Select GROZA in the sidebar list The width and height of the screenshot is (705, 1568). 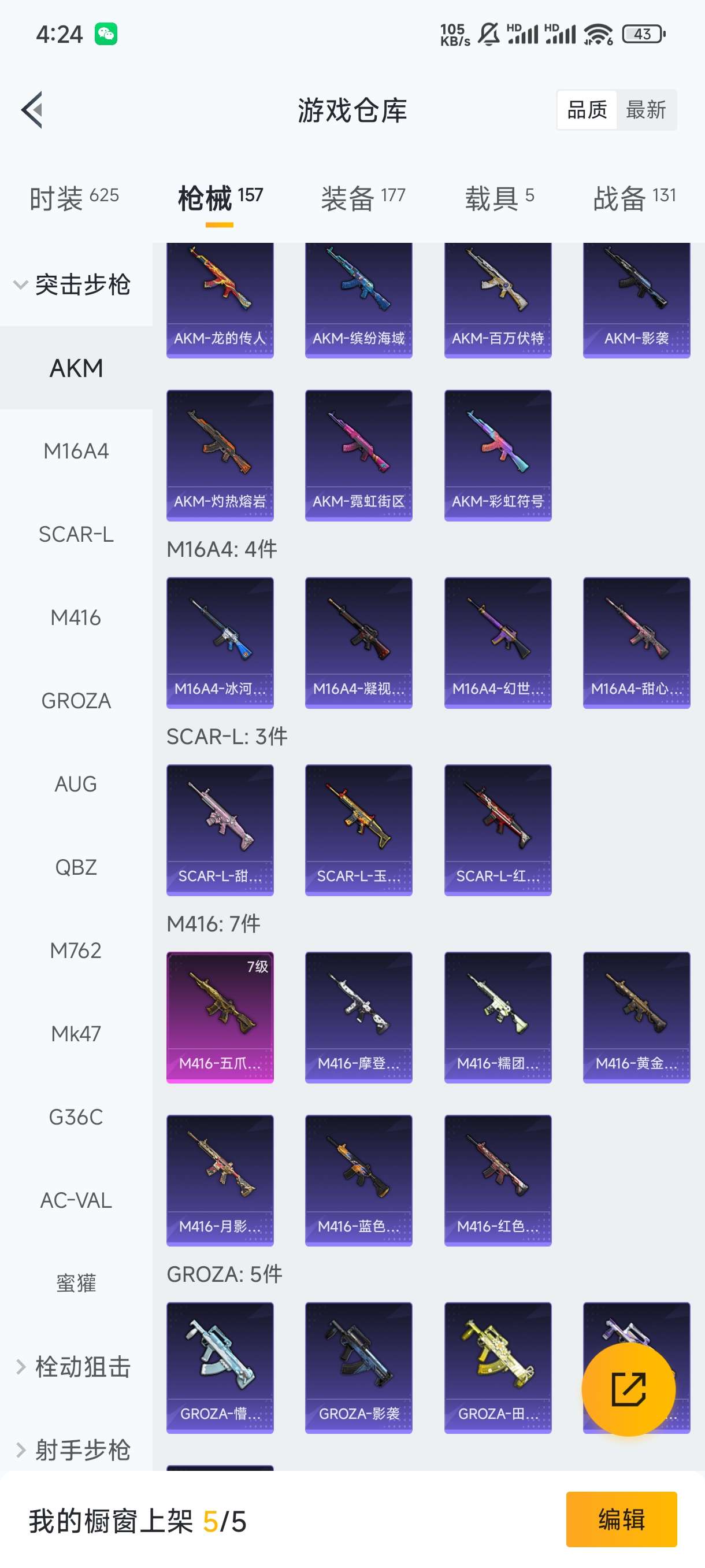tap(76, 701)
